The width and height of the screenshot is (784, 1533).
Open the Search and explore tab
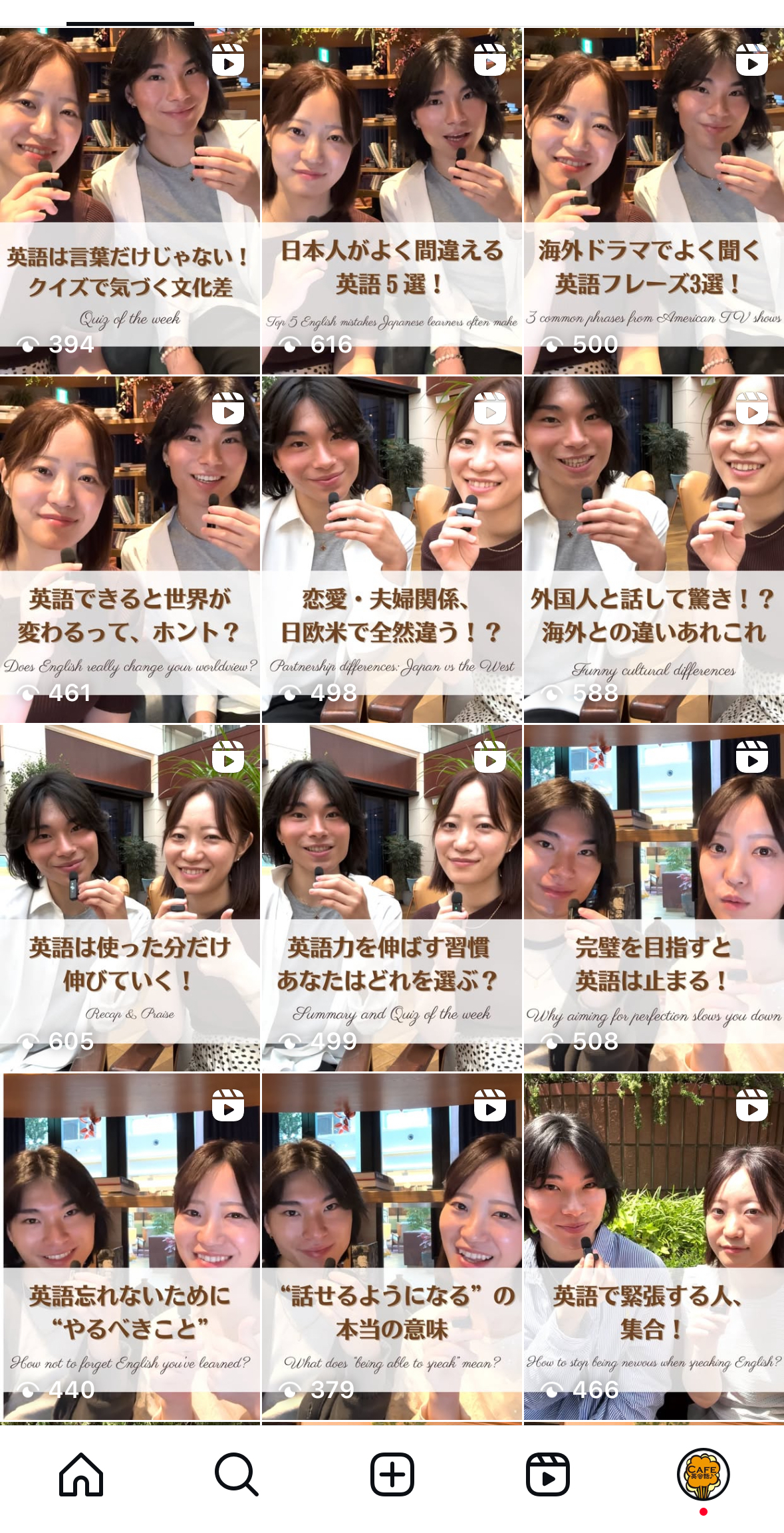[236, 1474]
